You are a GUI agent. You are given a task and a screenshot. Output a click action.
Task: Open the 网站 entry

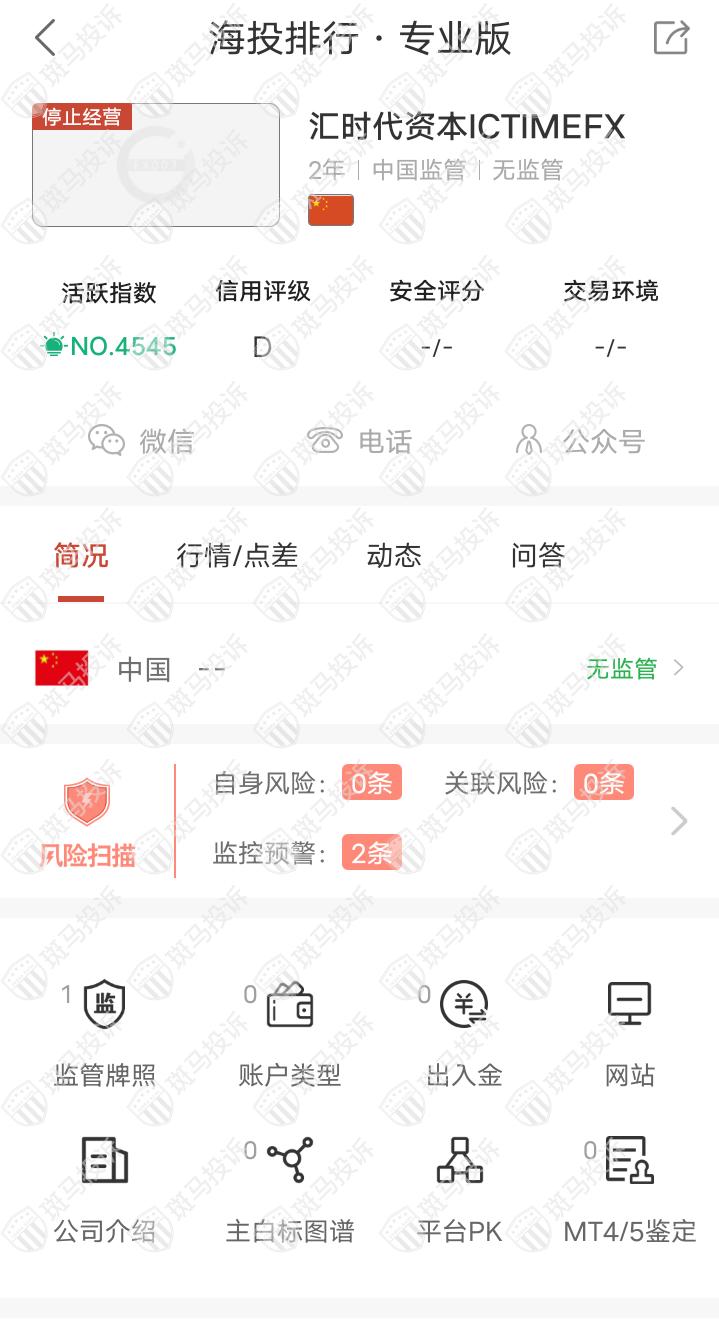pos(630,1031)
